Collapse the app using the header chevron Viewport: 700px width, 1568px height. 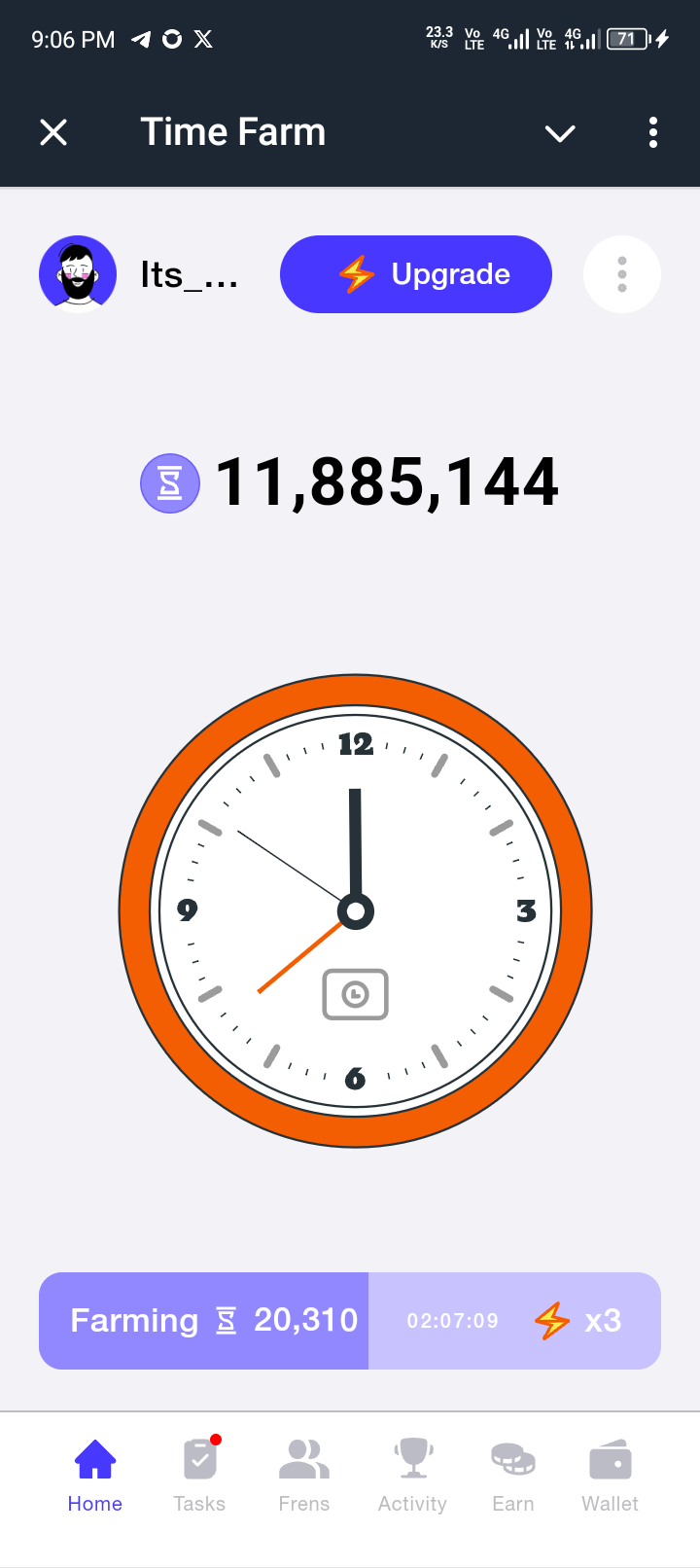coord(560,133)
